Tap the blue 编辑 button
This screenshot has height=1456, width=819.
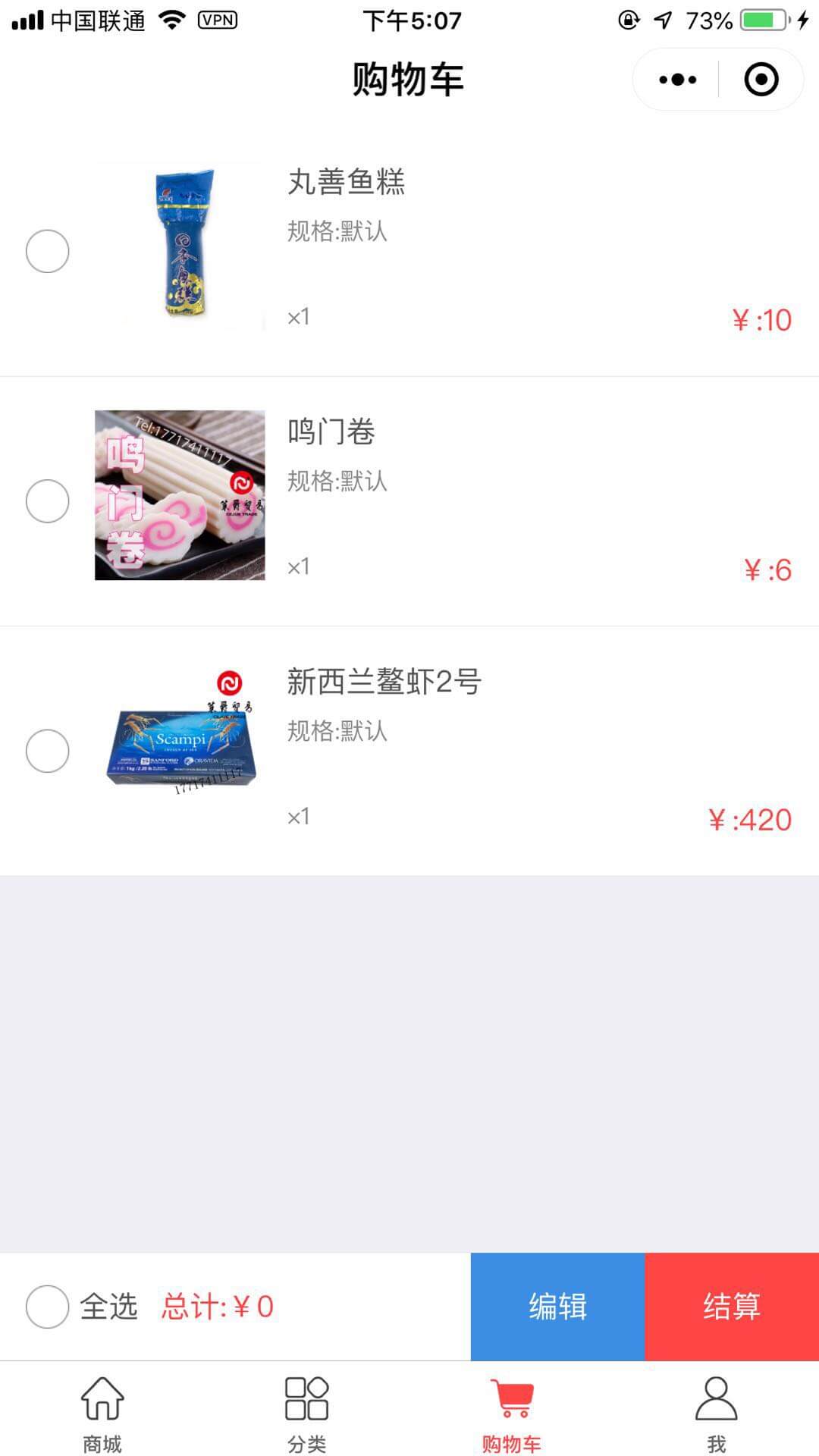(x=557, y=1307)
